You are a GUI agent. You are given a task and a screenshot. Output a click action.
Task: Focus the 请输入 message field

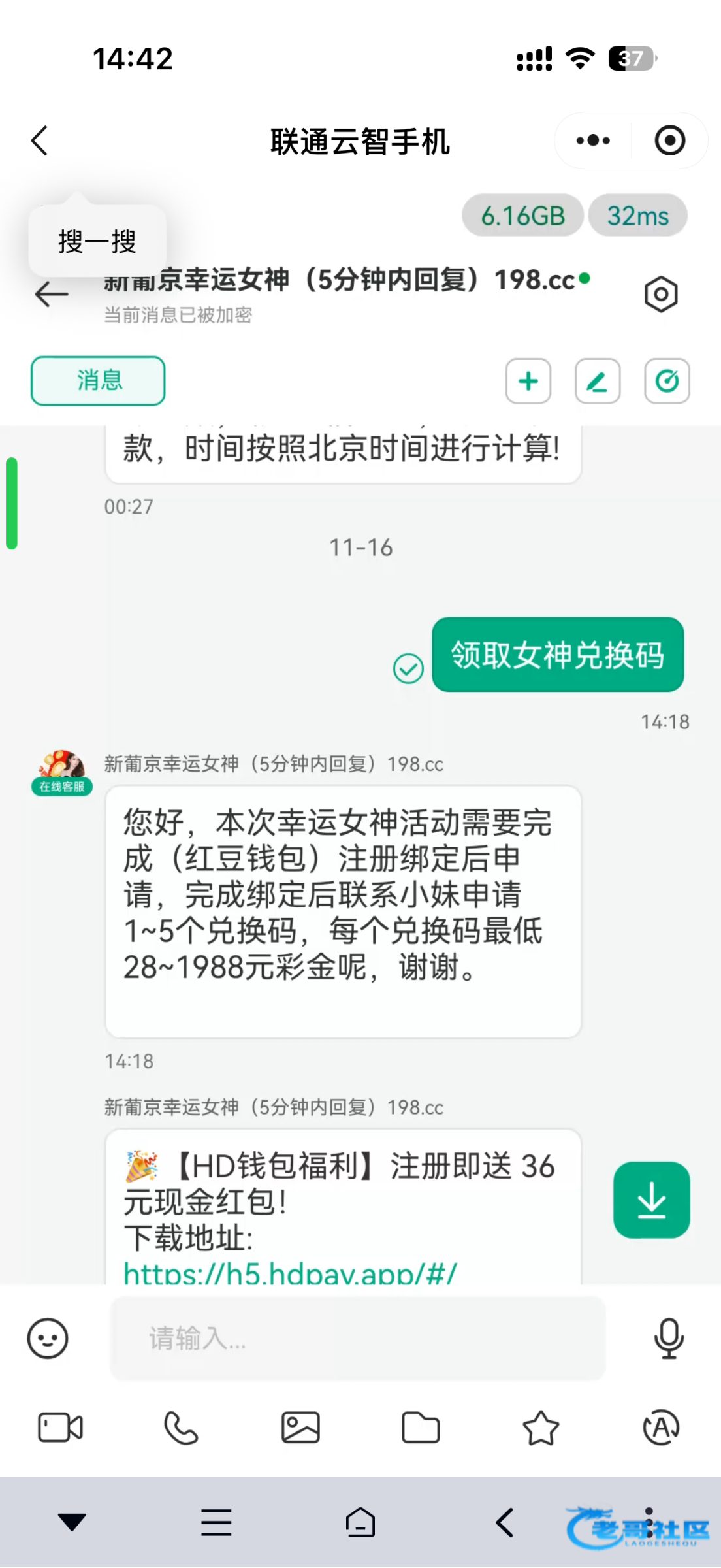click(x=358, y=1339)
